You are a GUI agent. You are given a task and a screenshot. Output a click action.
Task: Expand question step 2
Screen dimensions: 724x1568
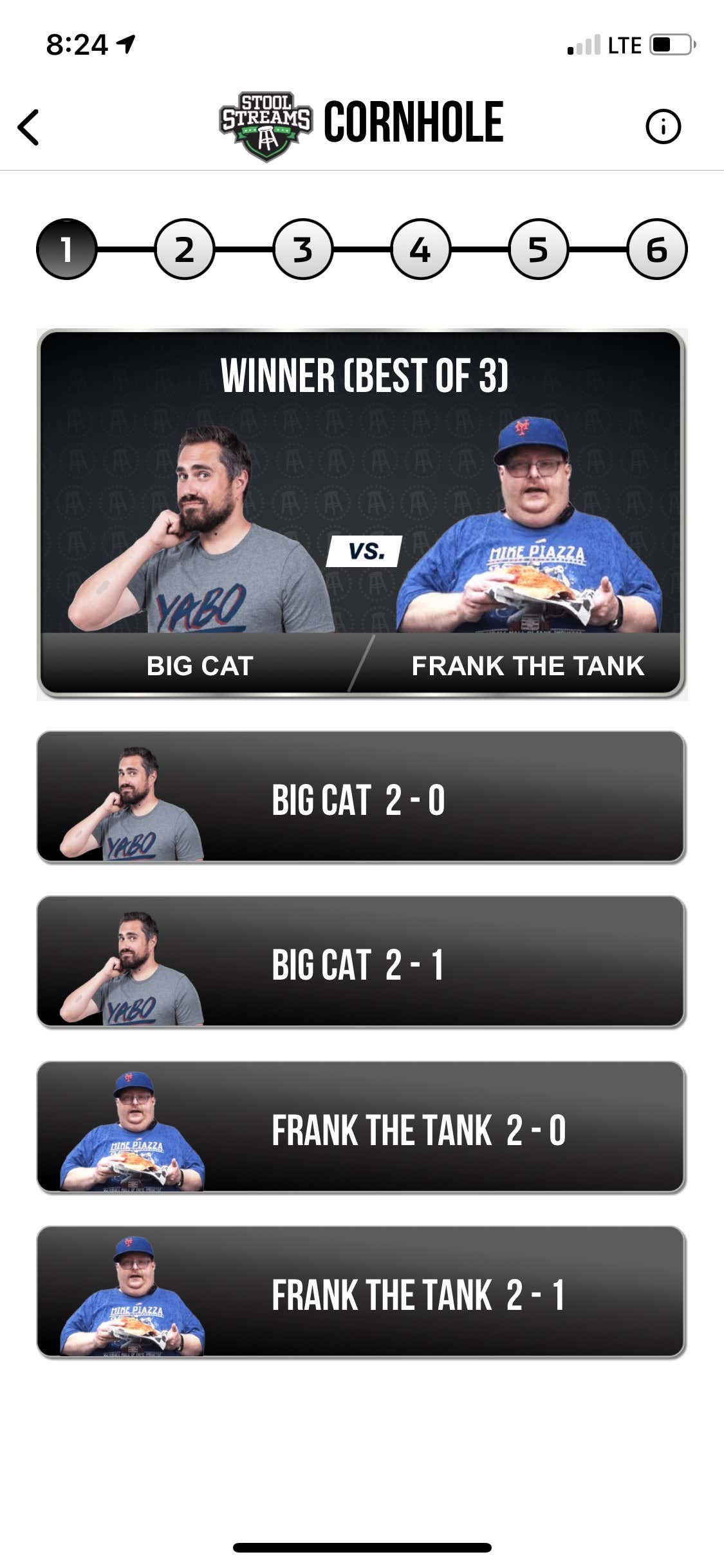coord(185,248)
